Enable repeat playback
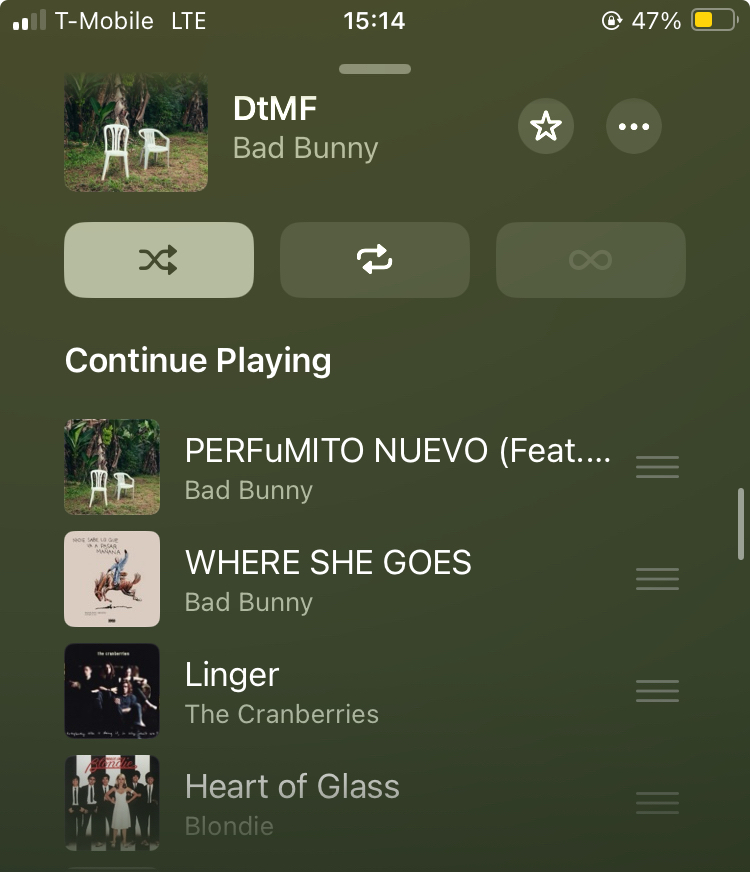750x872 pixels. pos(375,260)
